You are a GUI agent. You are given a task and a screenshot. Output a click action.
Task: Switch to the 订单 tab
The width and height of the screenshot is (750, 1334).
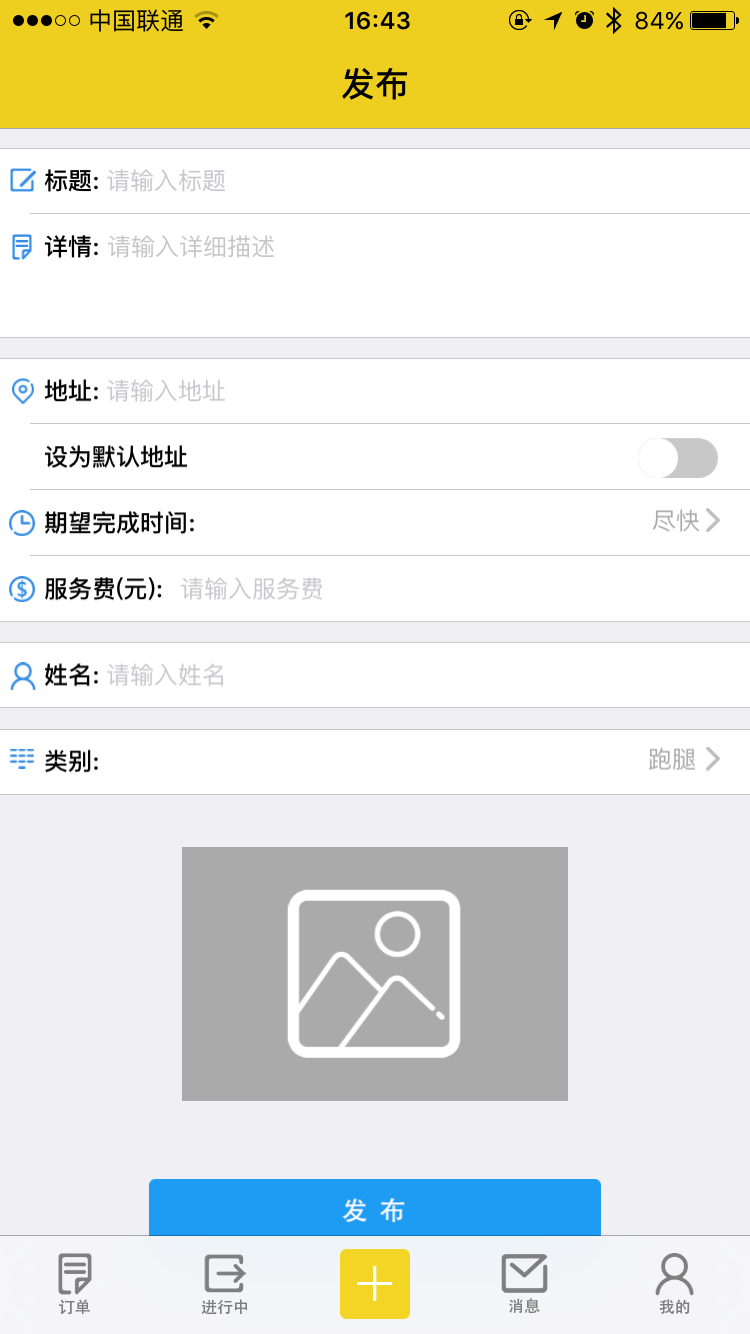[75, 1284]
